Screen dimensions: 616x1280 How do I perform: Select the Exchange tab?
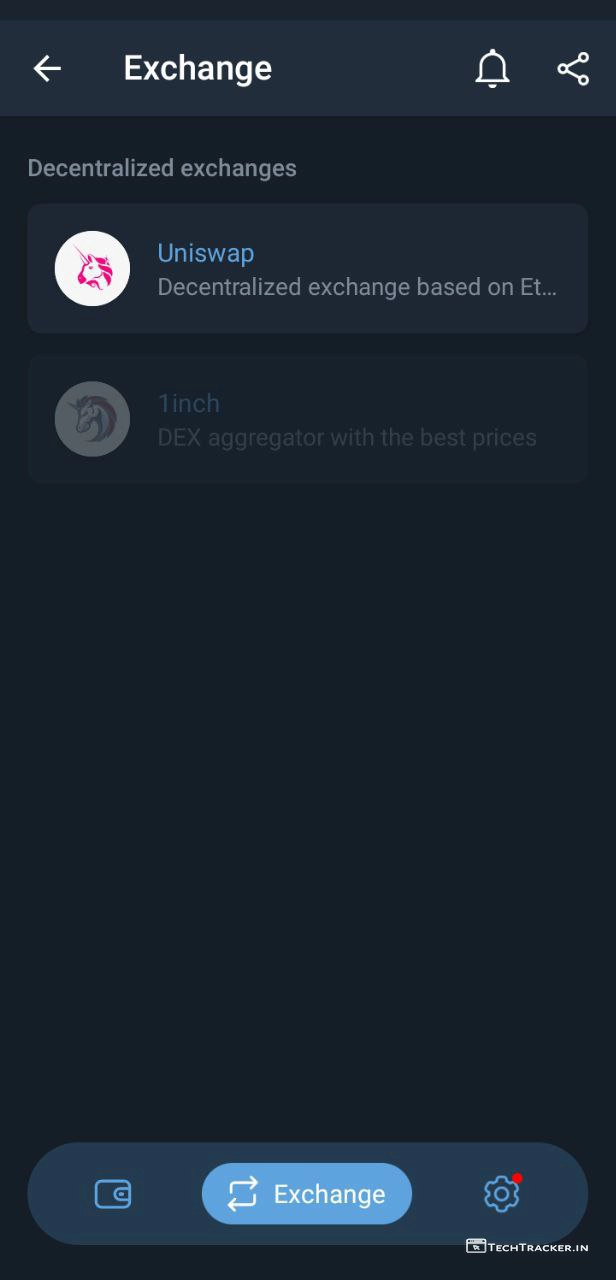pos(307,1194)
